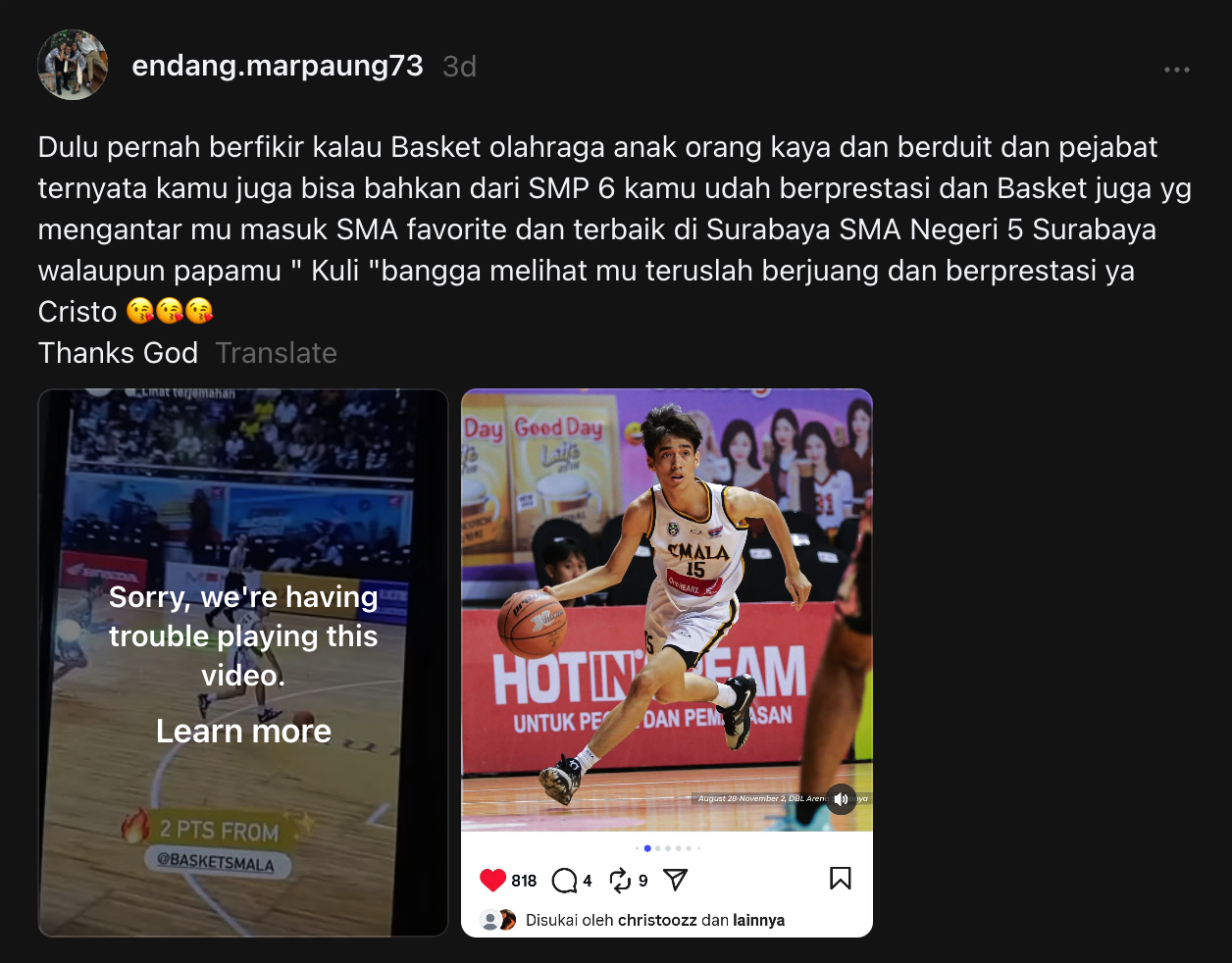Open the basketball player media tile
1232x963 pixels.
tap(667, 608)
